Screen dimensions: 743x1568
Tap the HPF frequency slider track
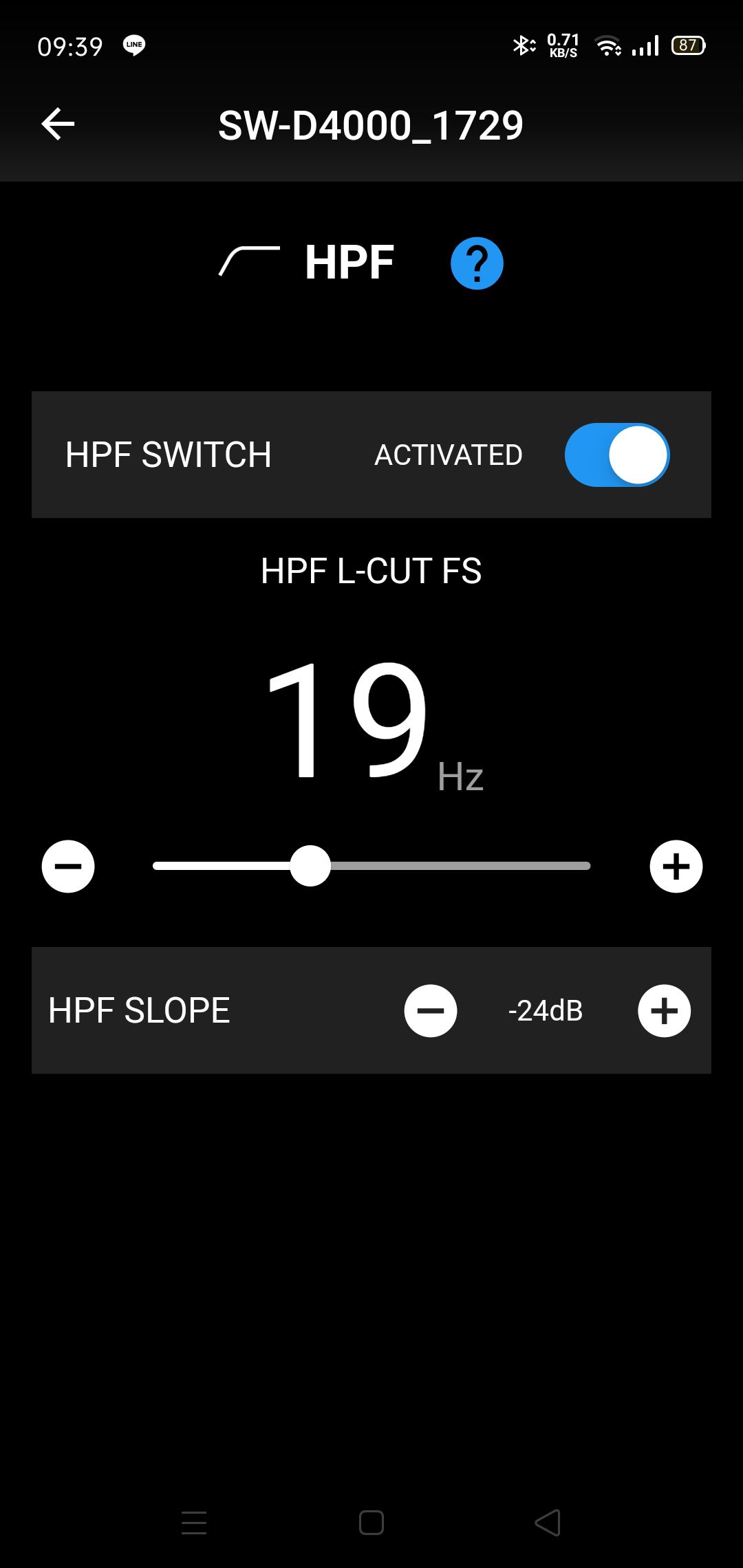(x=371, y=866)
